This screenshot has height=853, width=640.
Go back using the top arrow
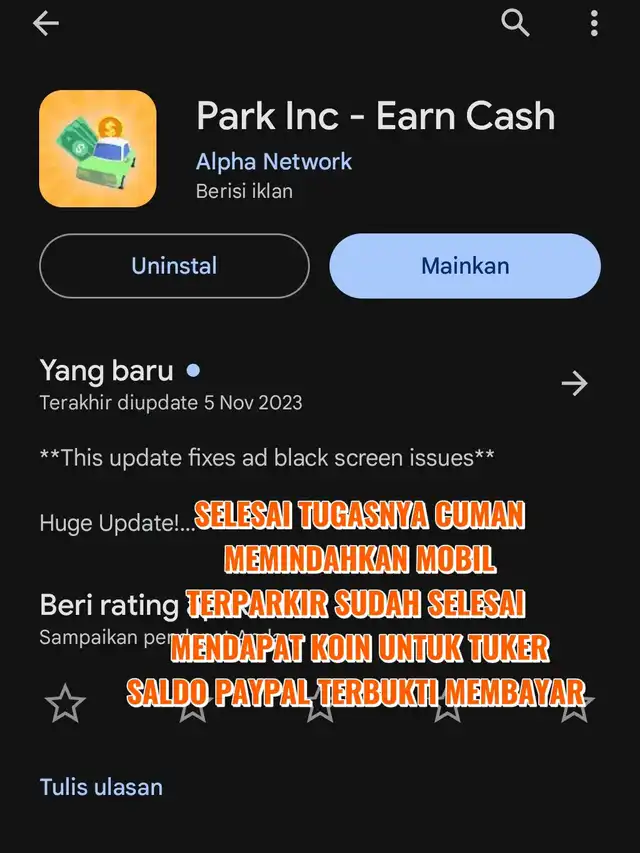[x=46, y=24]
